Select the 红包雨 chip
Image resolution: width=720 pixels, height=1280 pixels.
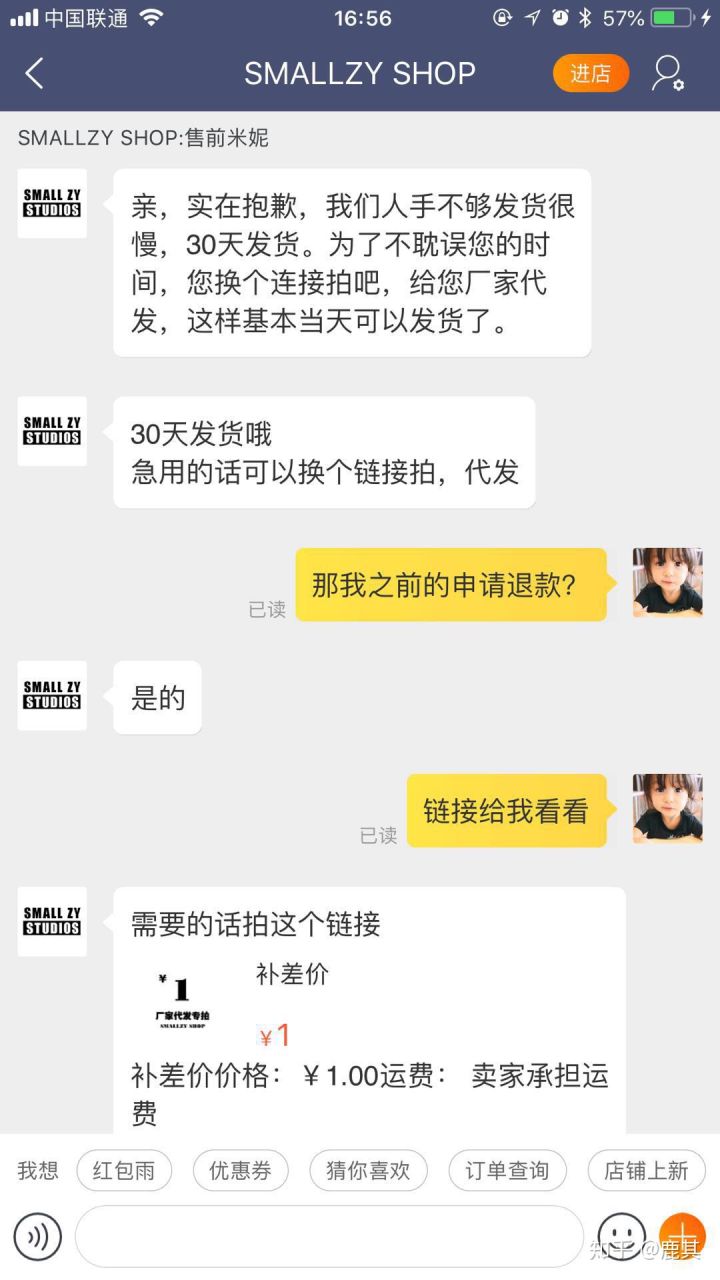click(x=124, y=1171)
